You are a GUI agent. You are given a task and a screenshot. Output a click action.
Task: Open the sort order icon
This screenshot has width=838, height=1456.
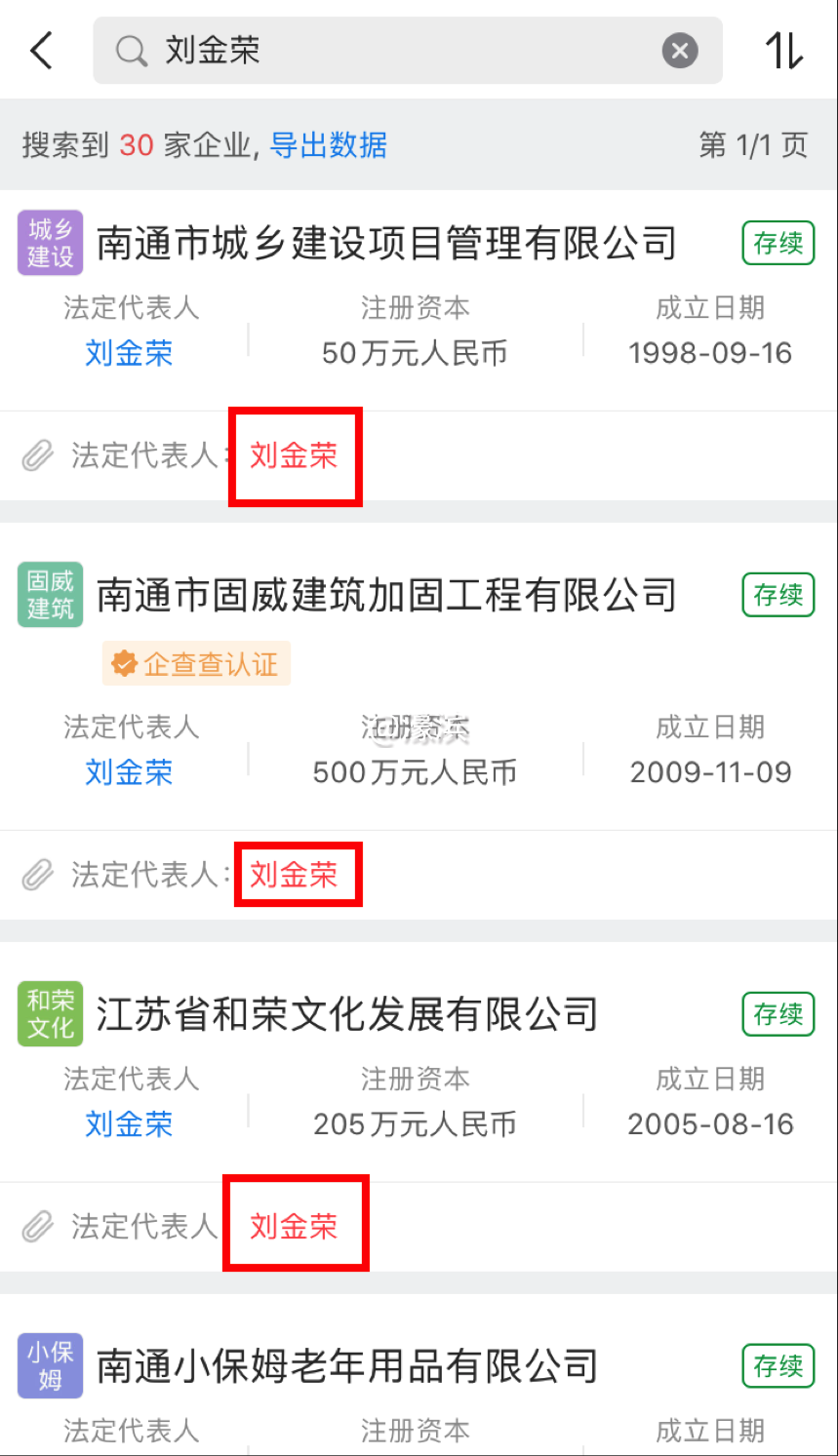point(784,50)
